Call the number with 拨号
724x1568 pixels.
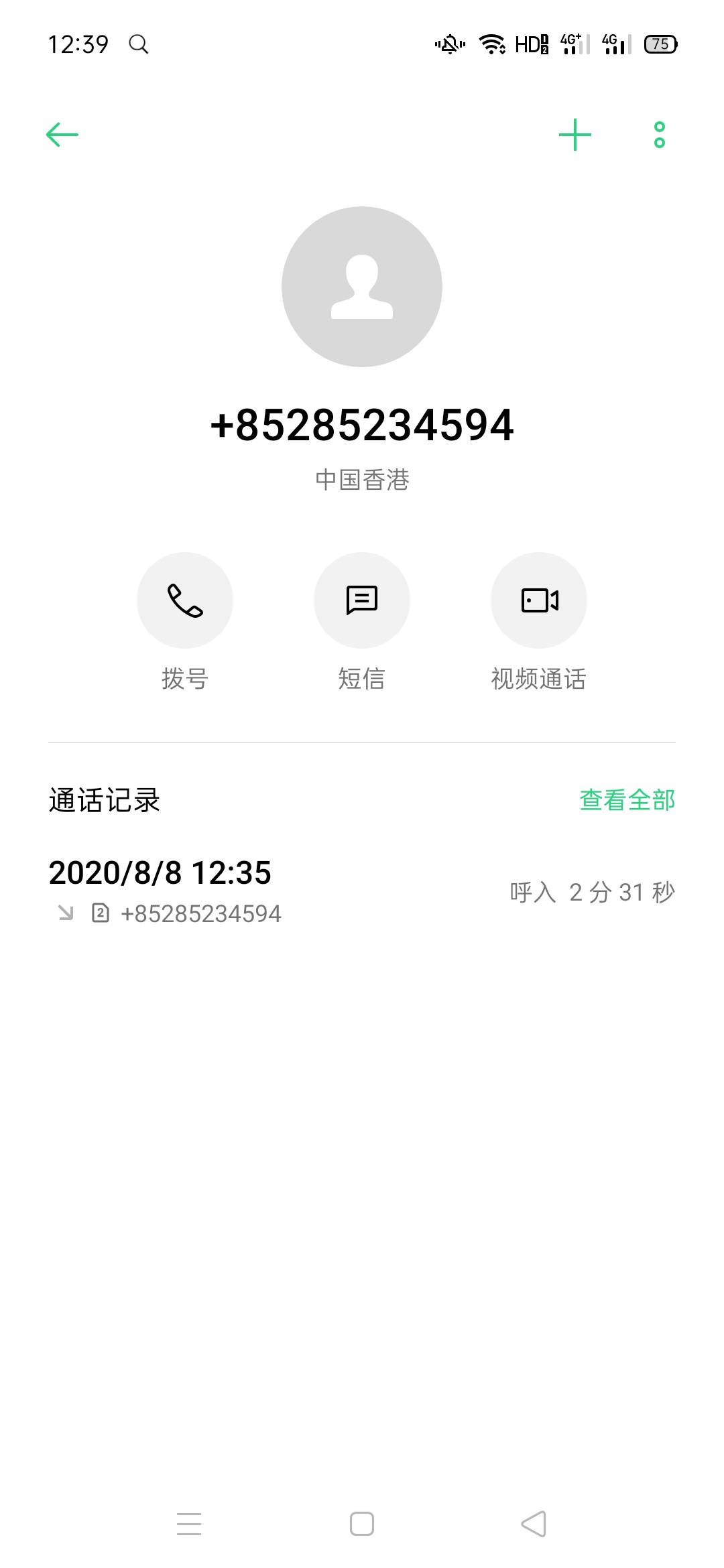pos(185,600)
